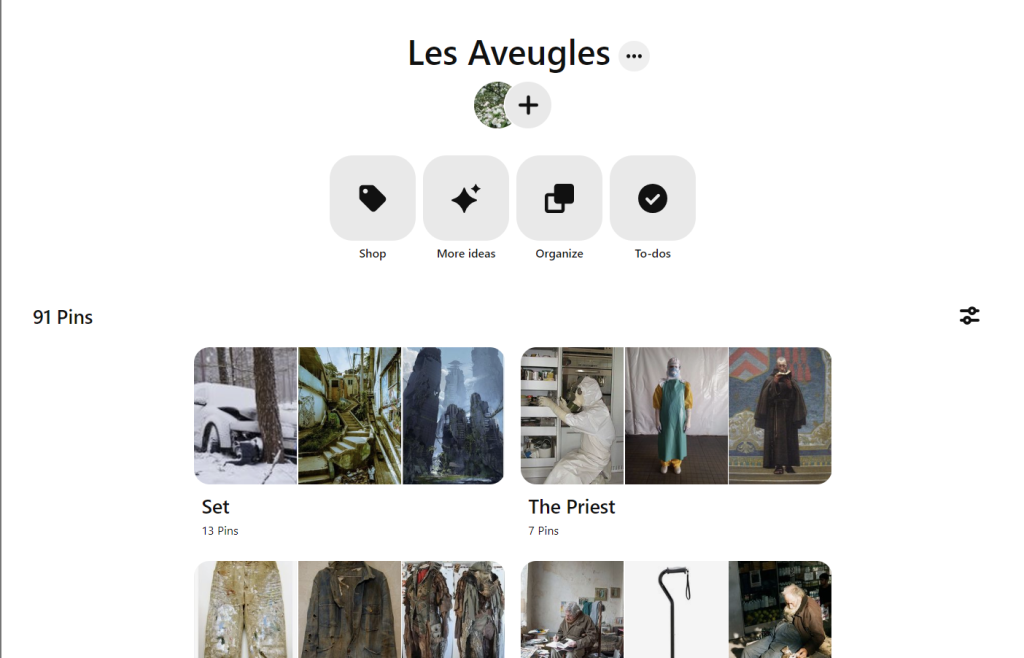The height and width of the screenshot is (658, 1024).
Task: Open the filter and sort options icon
Action: [x=969, y=316]
